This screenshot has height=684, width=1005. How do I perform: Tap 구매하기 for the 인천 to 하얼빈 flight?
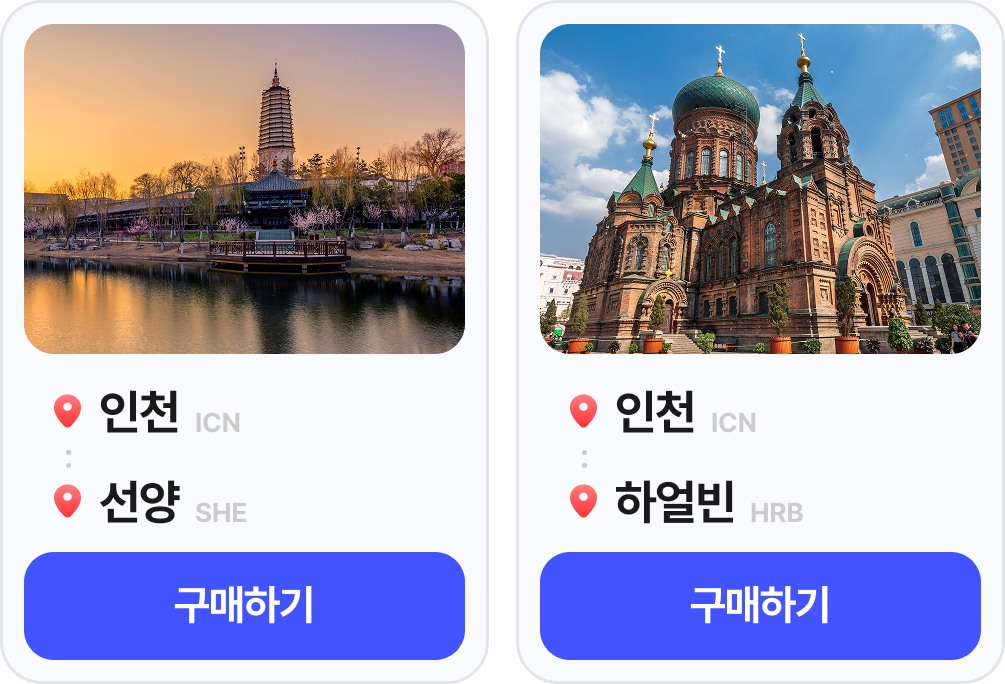click(x=760, y=605)
